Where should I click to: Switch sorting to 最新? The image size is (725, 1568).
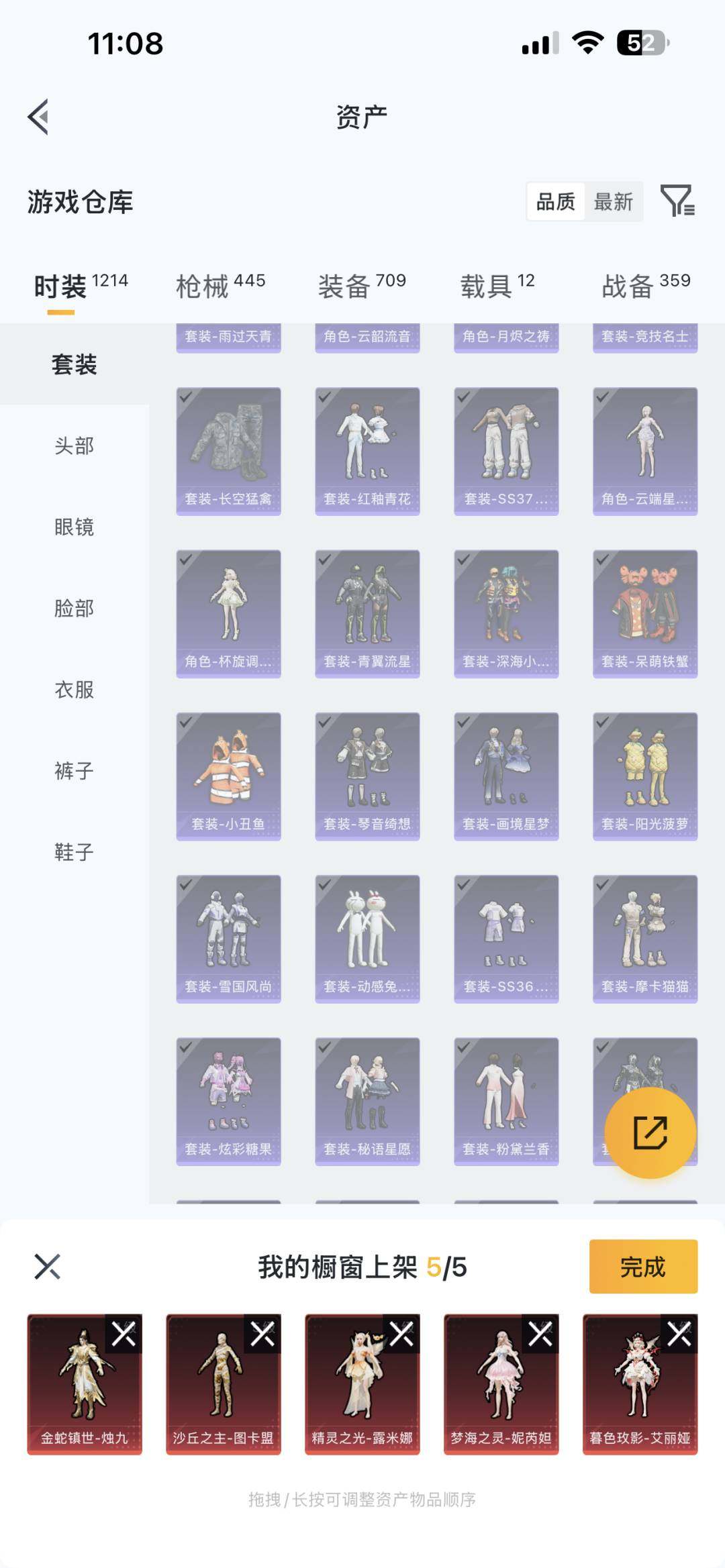click(614, 201)
